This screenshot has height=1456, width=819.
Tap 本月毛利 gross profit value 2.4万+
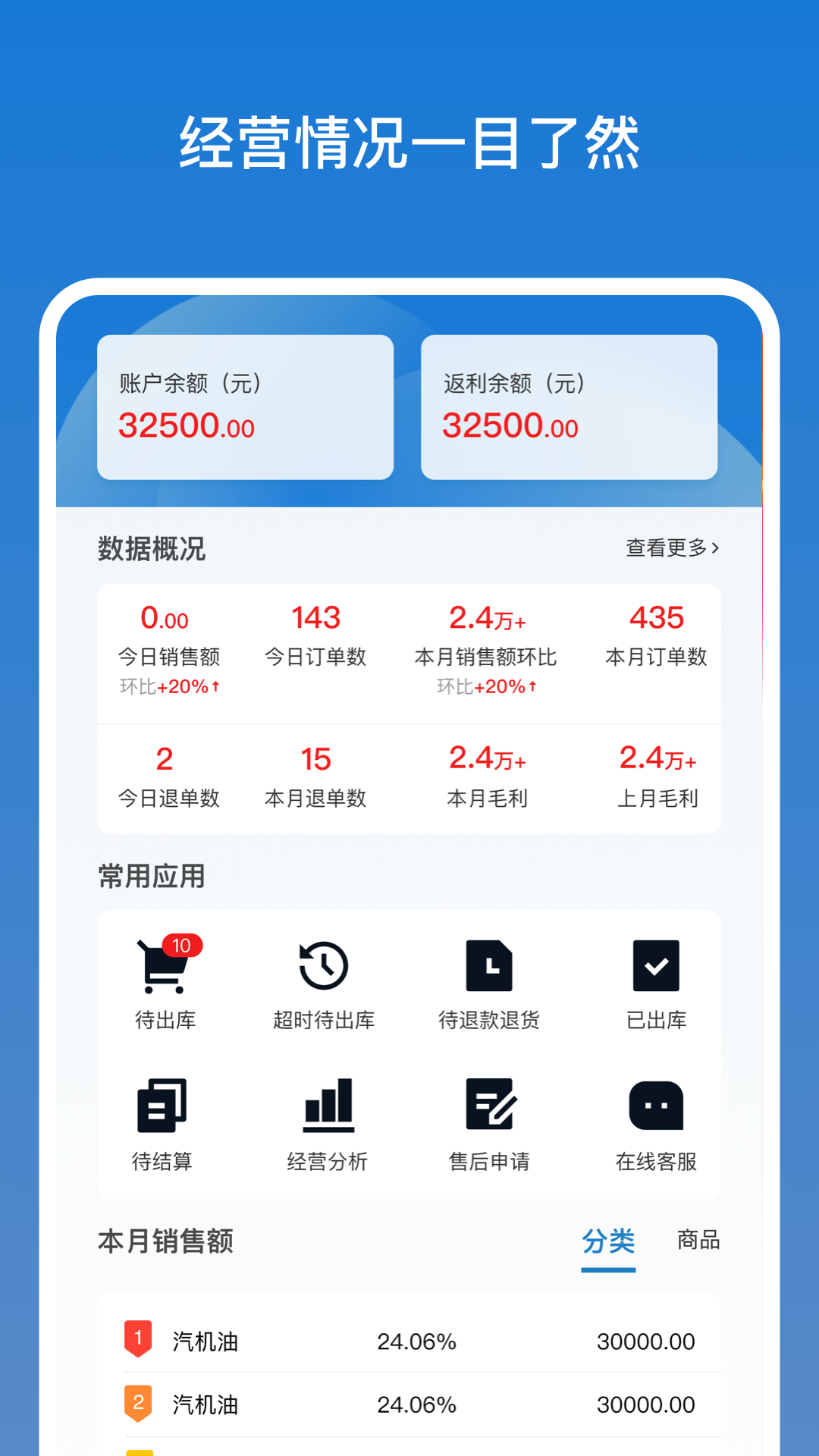pos(489,759)
